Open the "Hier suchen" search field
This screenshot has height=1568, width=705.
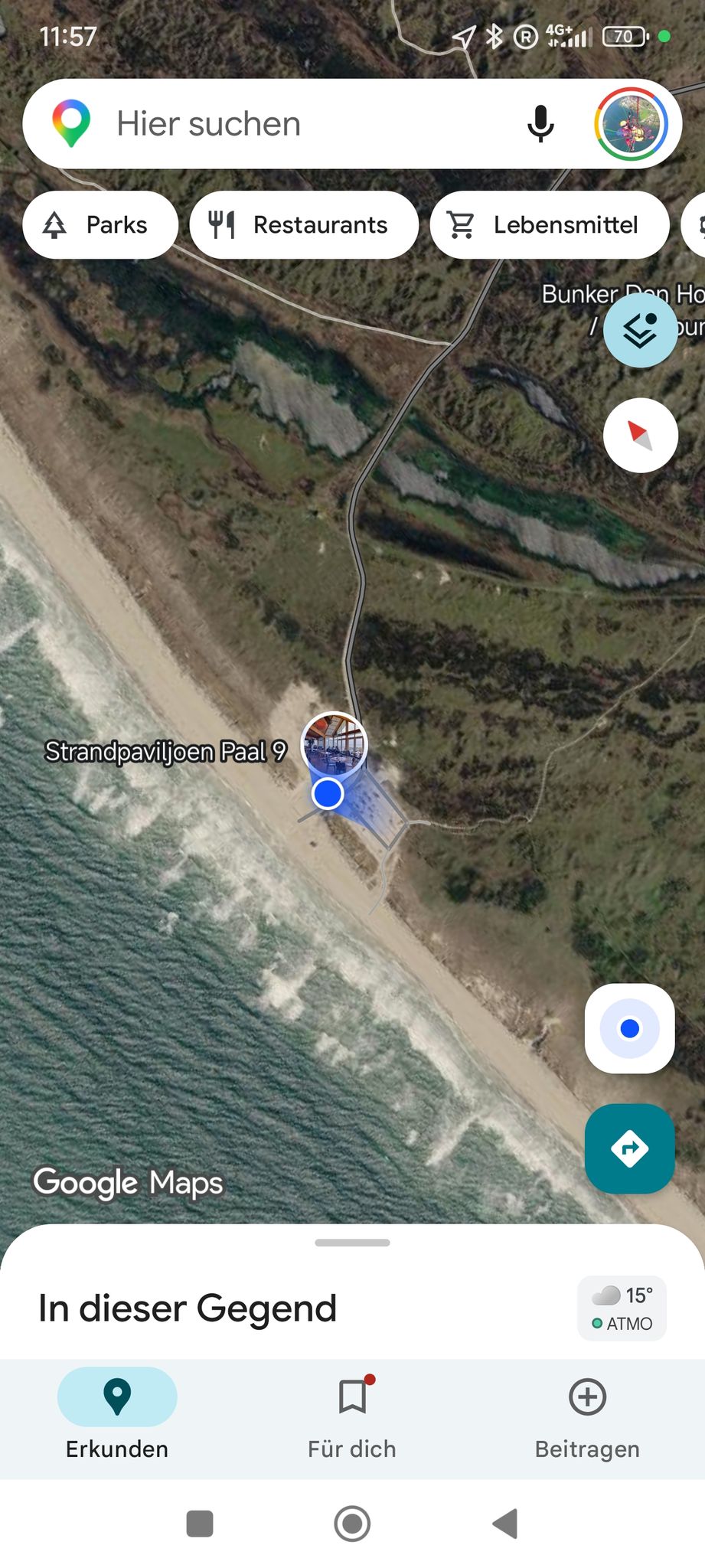pos(306,124)
